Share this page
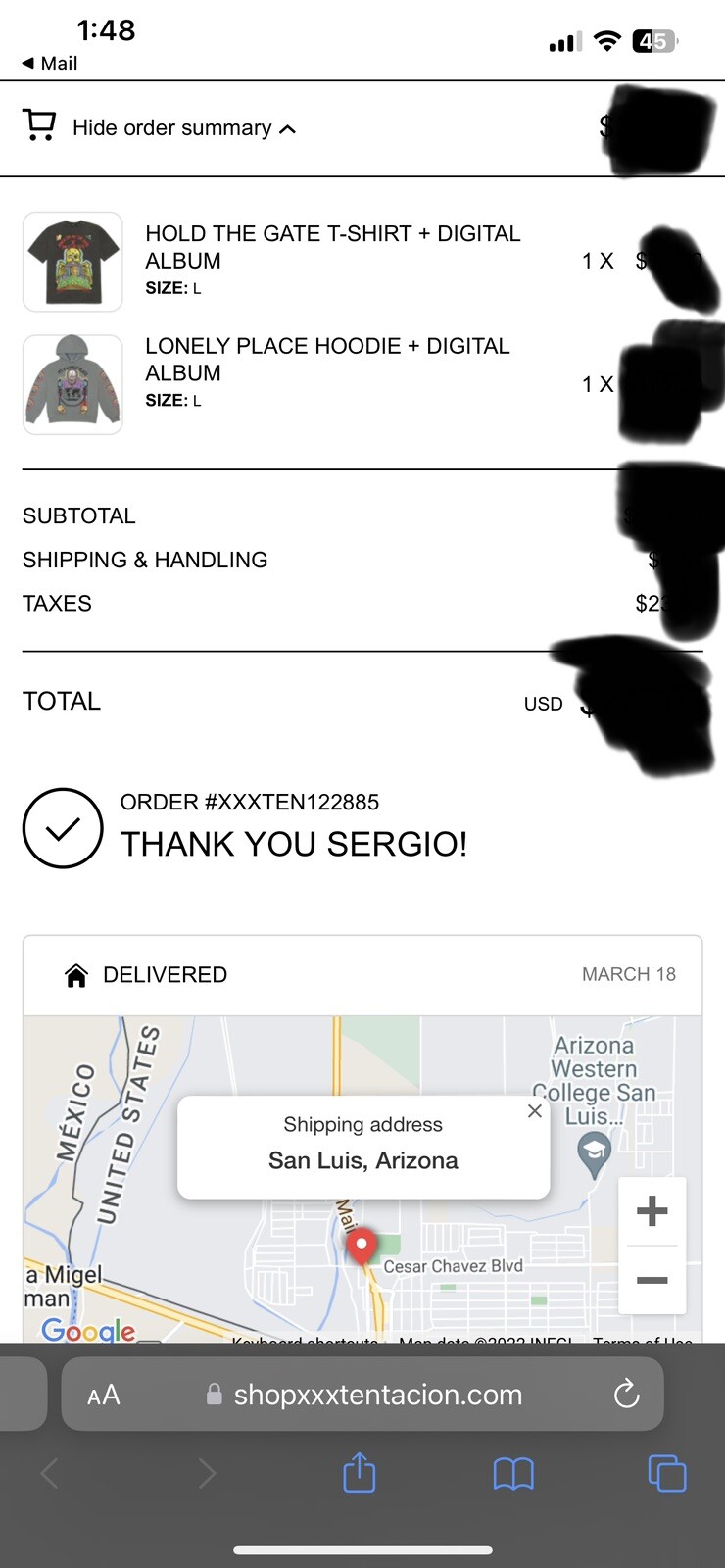This screenshot has height=1568, width=725. pos(360,1473)
